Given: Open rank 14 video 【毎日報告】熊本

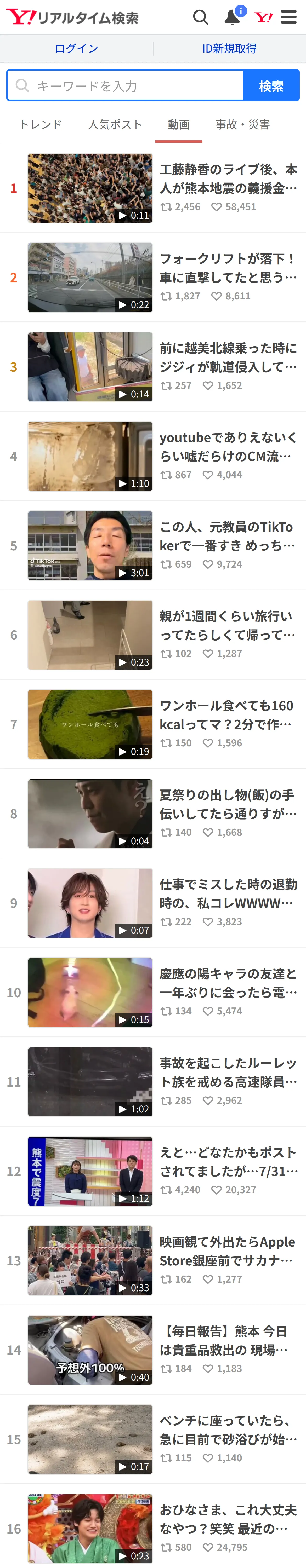Looking at the screenshot, I should 153,1350.
